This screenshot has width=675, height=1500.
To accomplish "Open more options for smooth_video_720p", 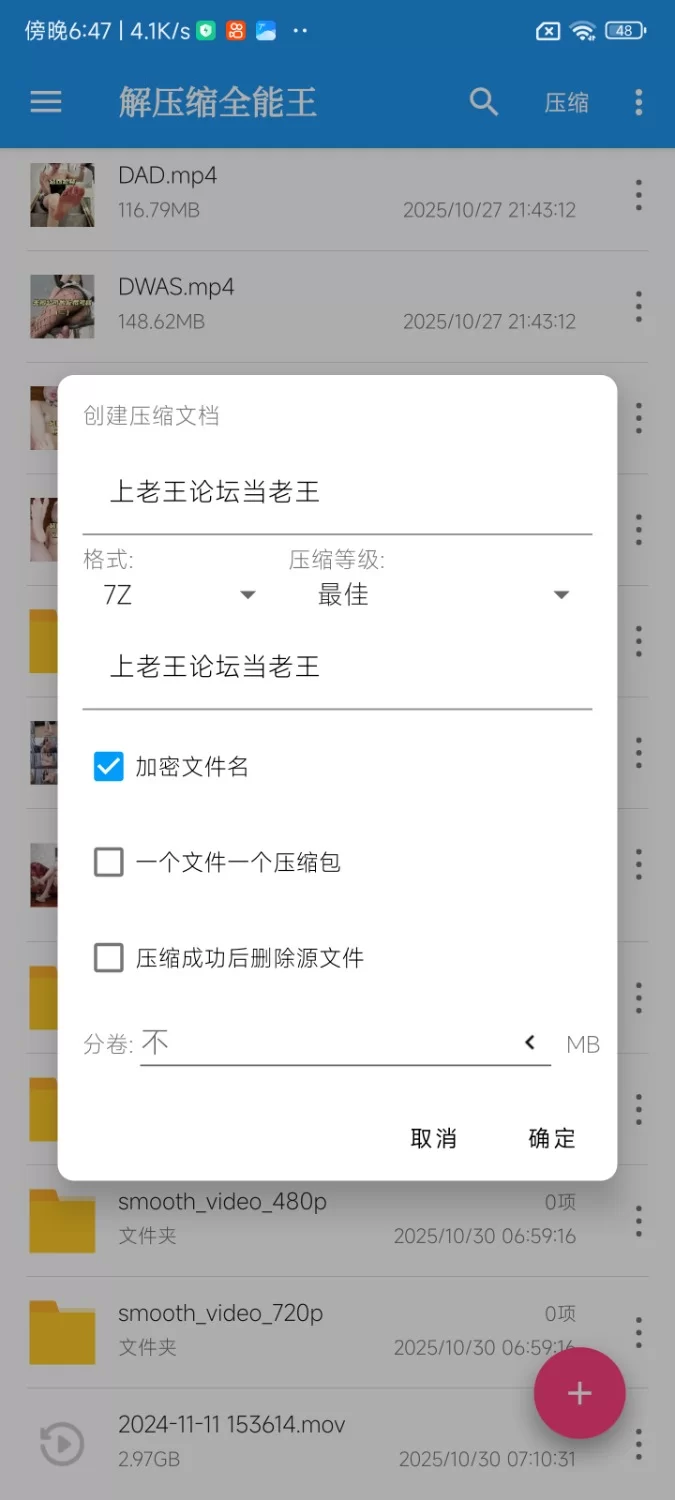I will (x=639, y=1332).
